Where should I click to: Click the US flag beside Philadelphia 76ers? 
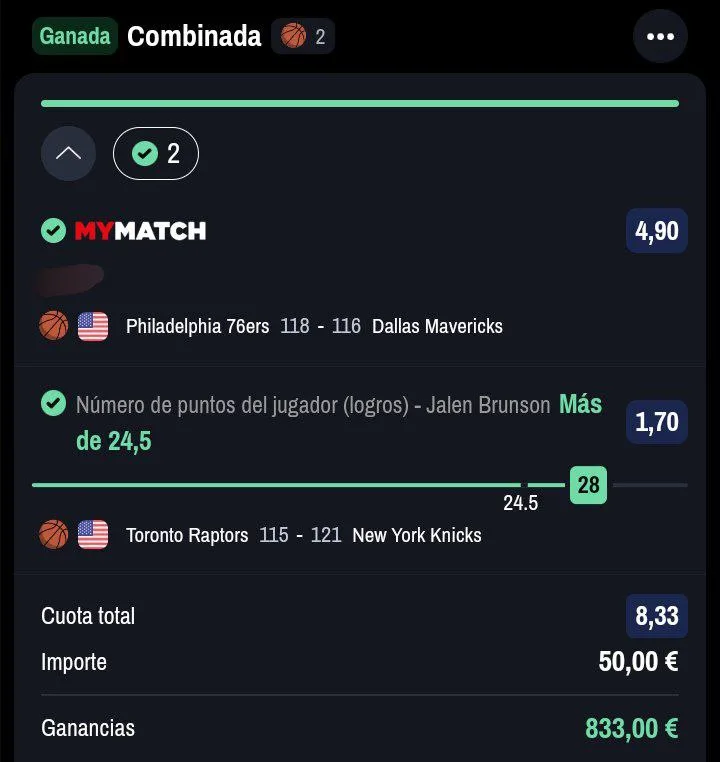[93, 325]
